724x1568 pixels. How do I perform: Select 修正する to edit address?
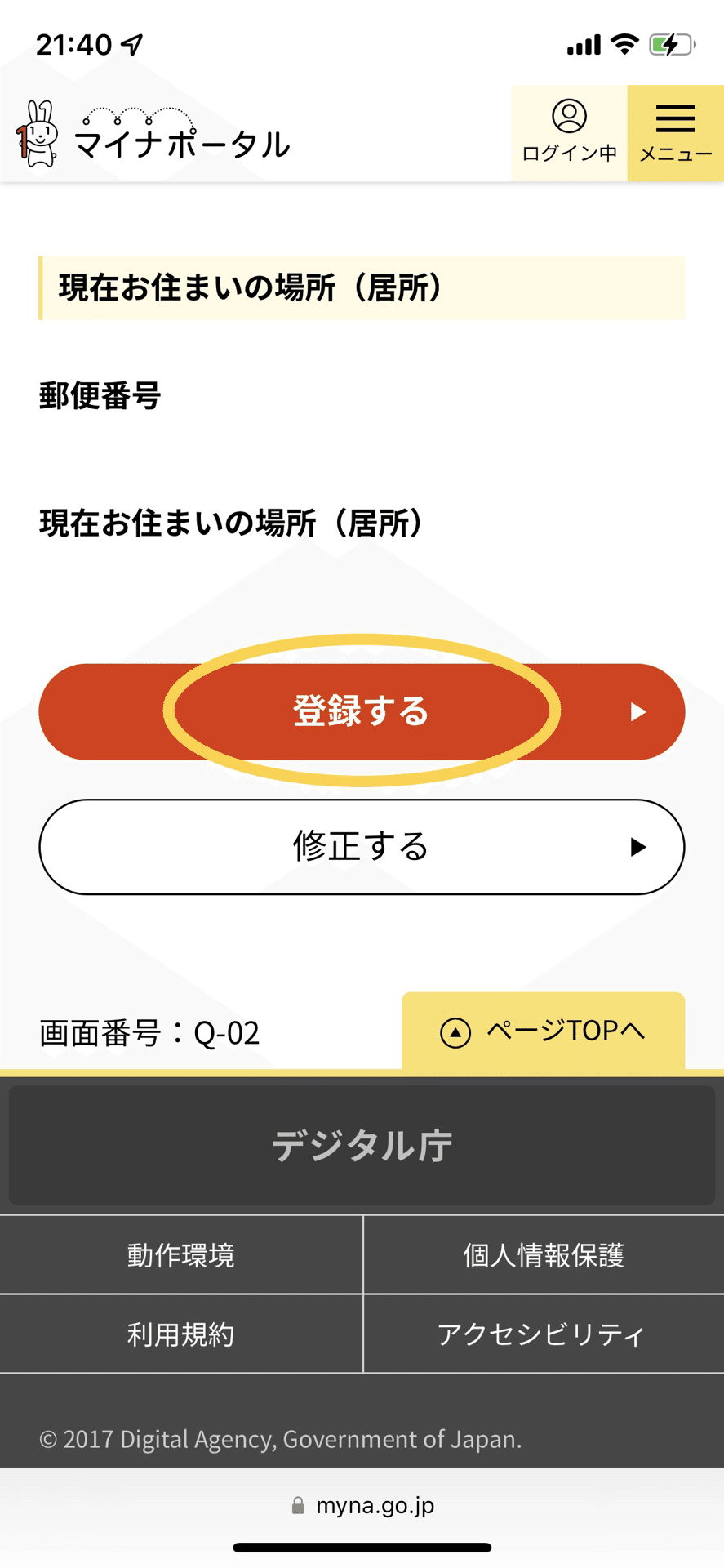coord(362,847)
